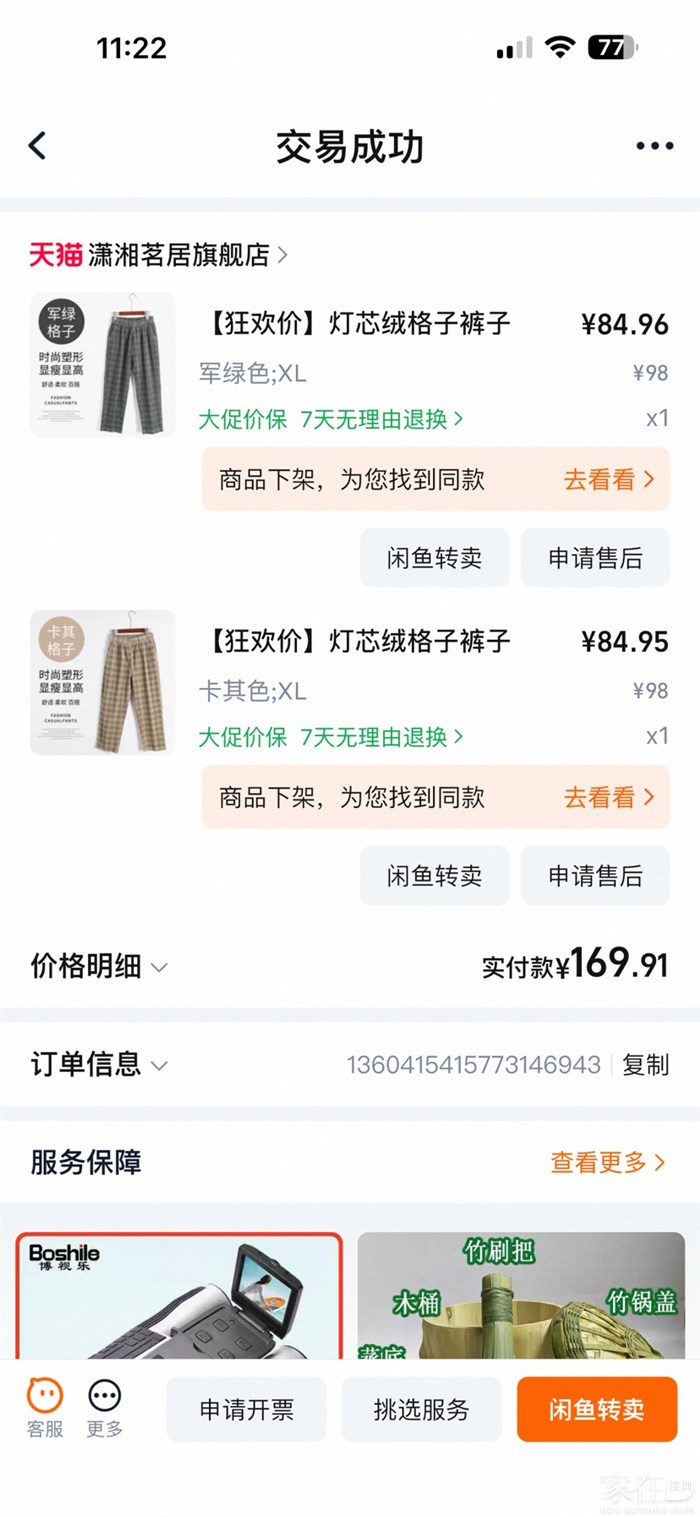Tap 申请售后 for the 卡其色 pants
700x1517 pixels.
(x=595, y=876)
